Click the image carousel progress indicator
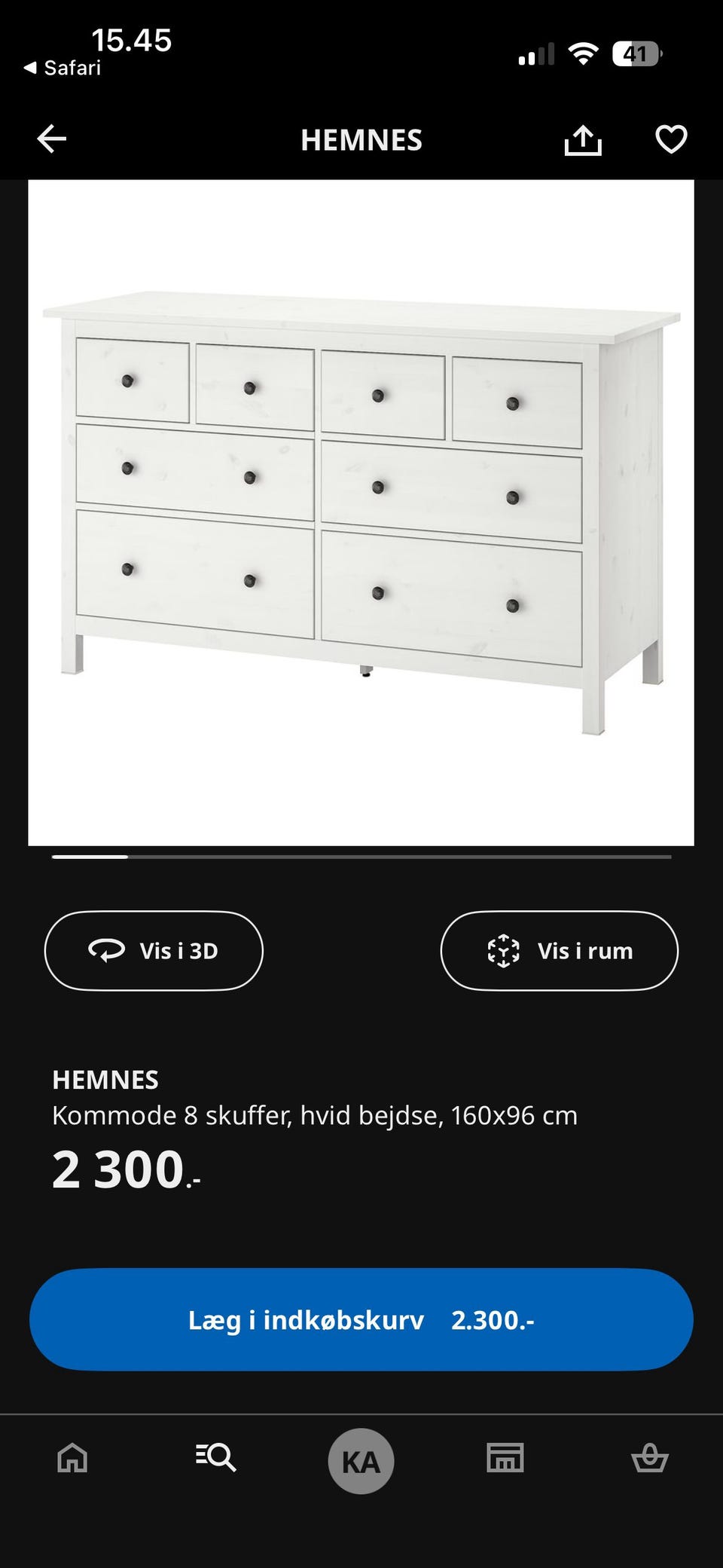 [x=361, y=856]
